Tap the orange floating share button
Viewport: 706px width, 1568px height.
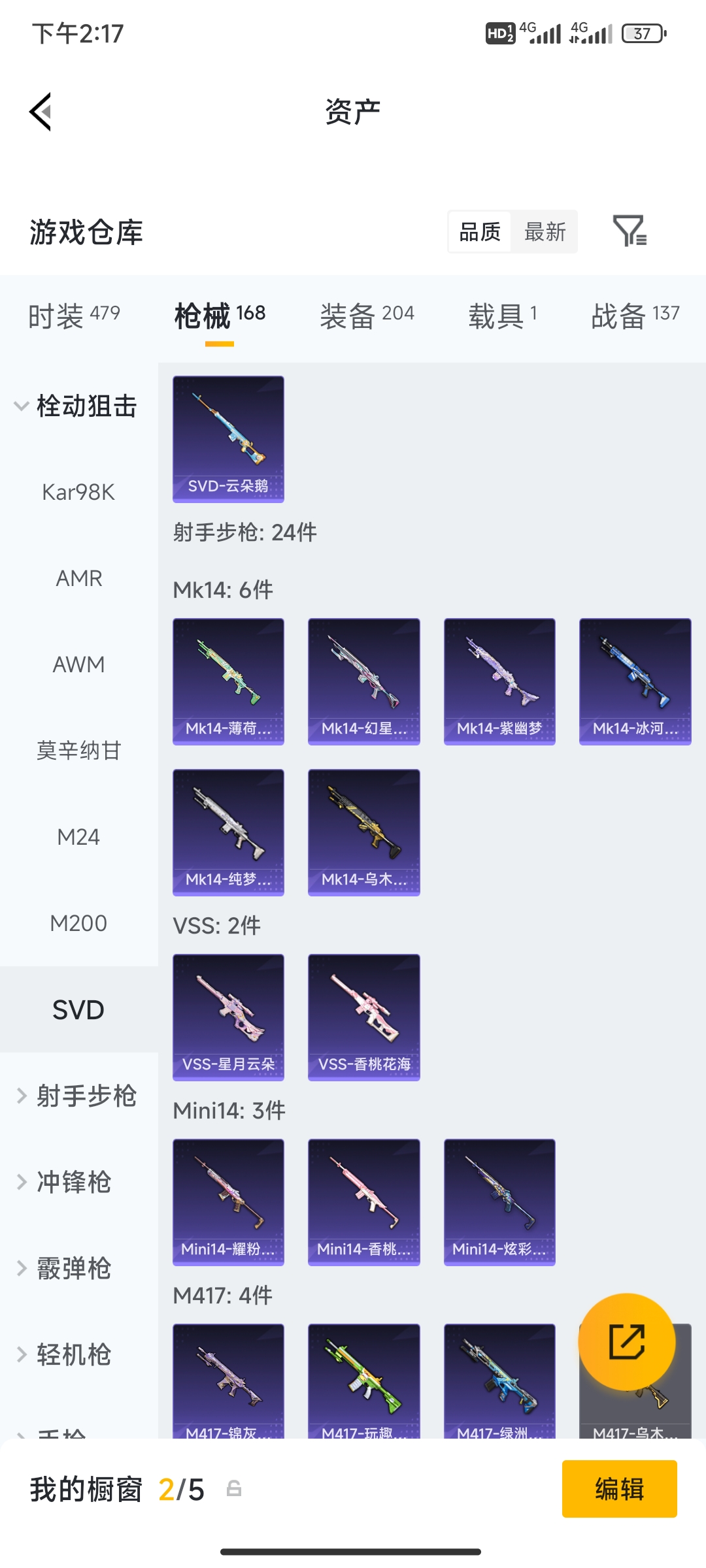tap(626, 1342)
